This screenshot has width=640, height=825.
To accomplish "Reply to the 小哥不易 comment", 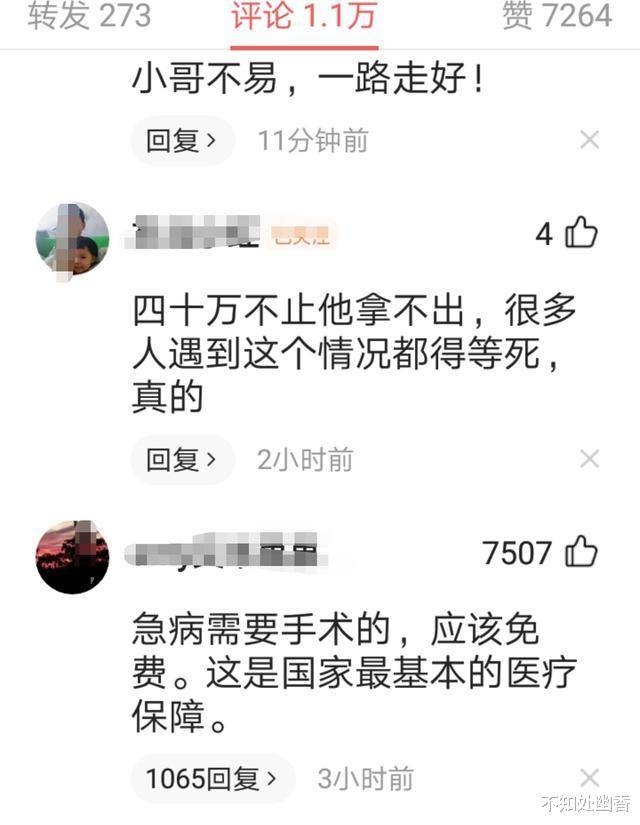I will (x=181, y=140).
